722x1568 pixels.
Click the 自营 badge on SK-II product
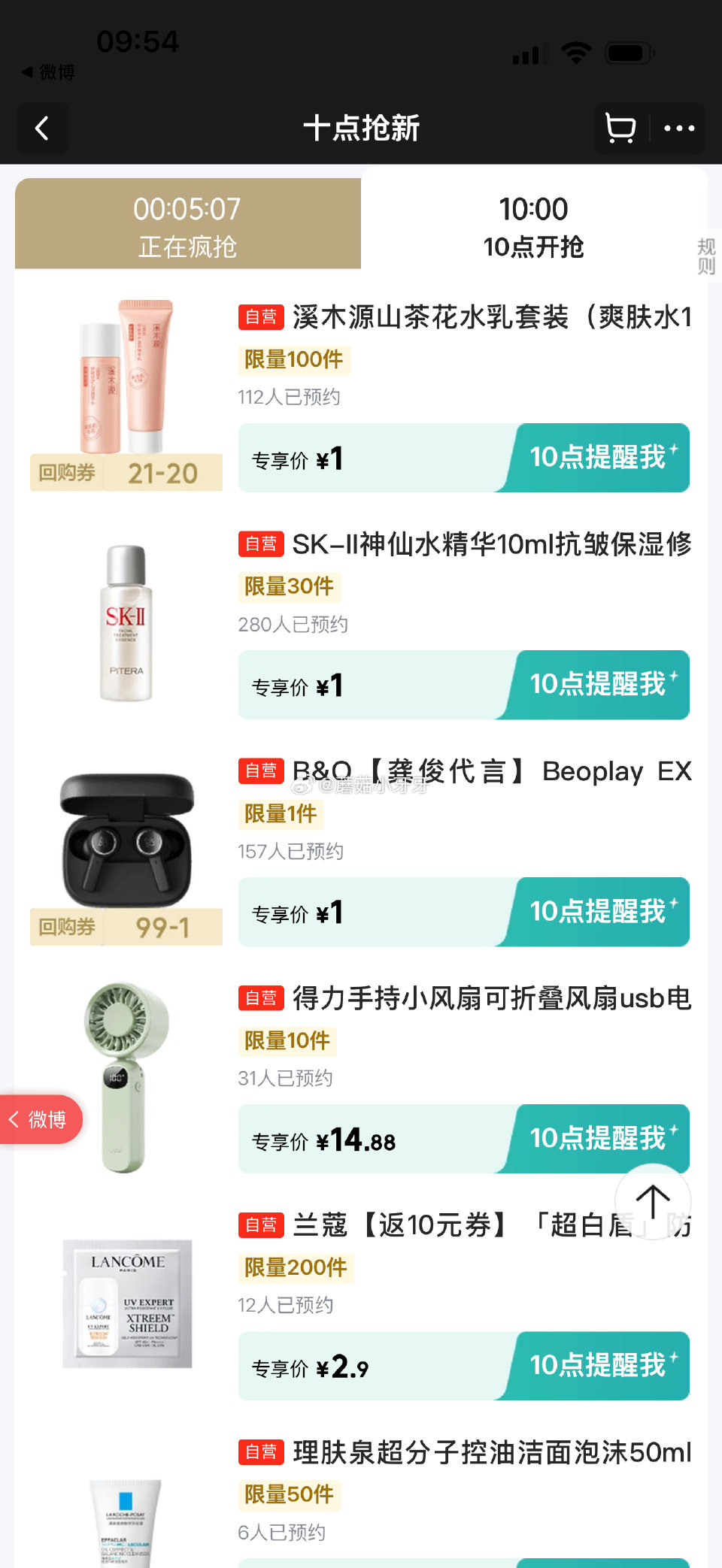[x=260, y=545]
